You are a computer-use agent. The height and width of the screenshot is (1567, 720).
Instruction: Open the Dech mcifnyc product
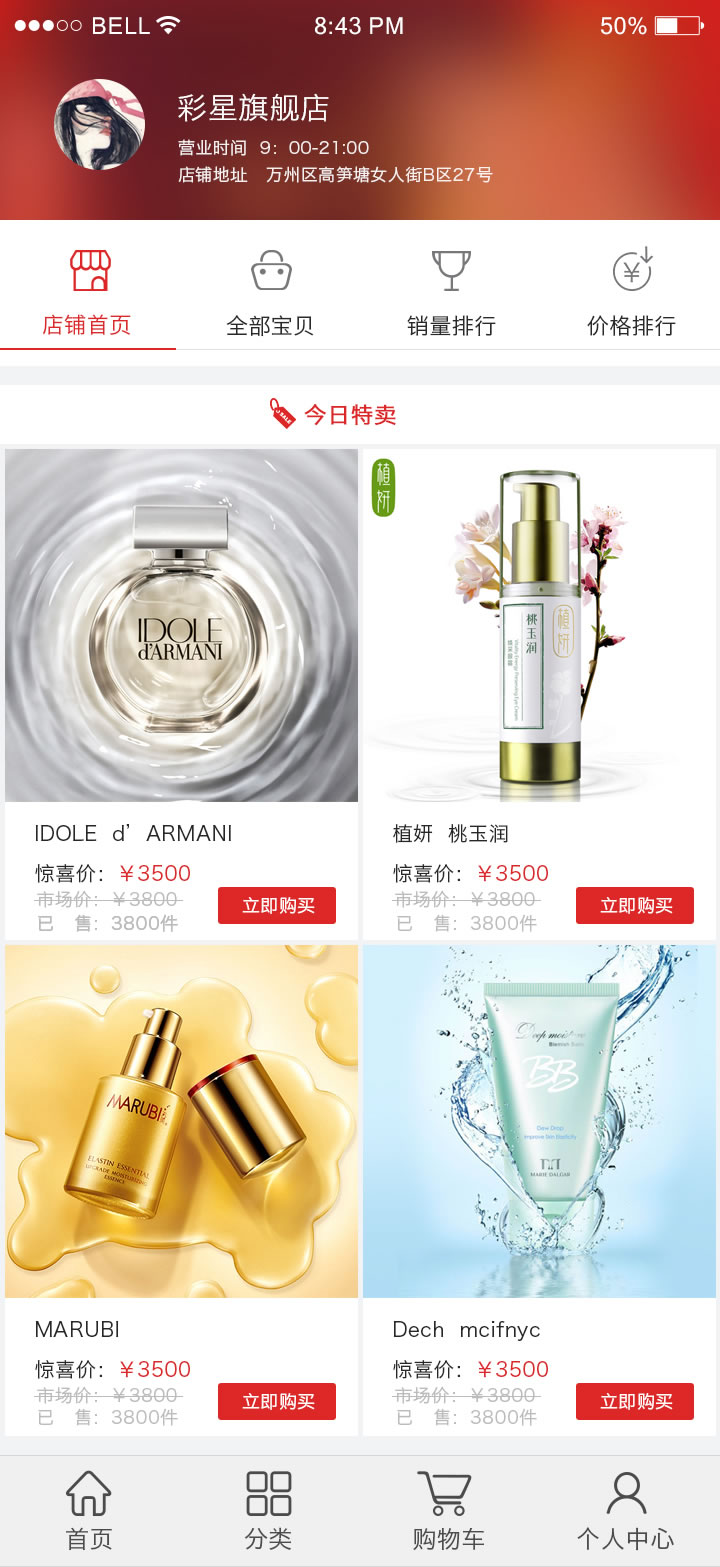[x=539, y=1122]
